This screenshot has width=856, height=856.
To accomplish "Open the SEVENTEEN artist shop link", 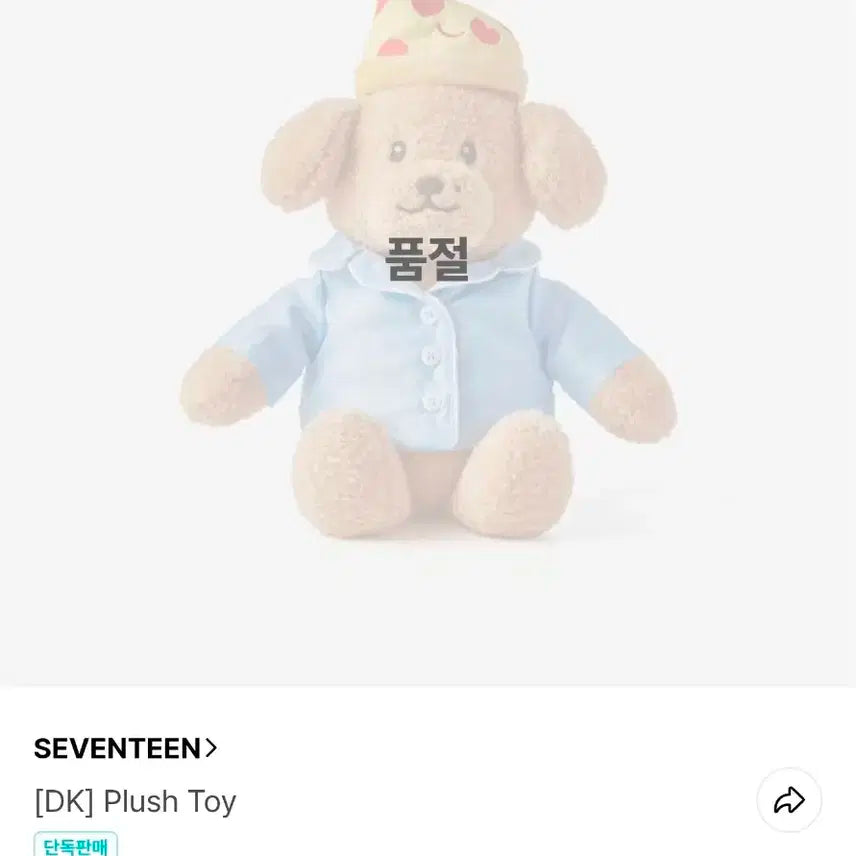I will 126,748.
